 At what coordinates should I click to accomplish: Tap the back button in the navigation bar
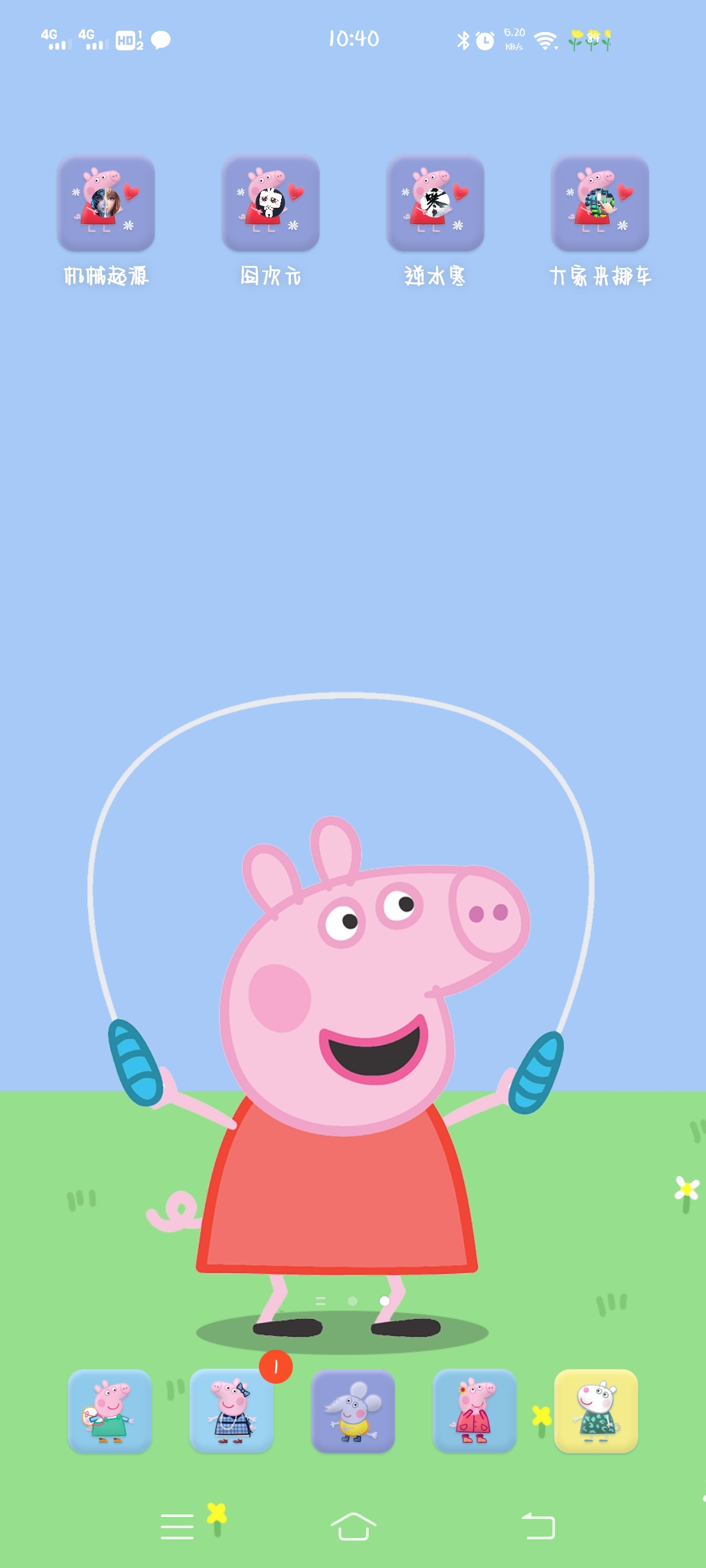[x=539, y=1526]
